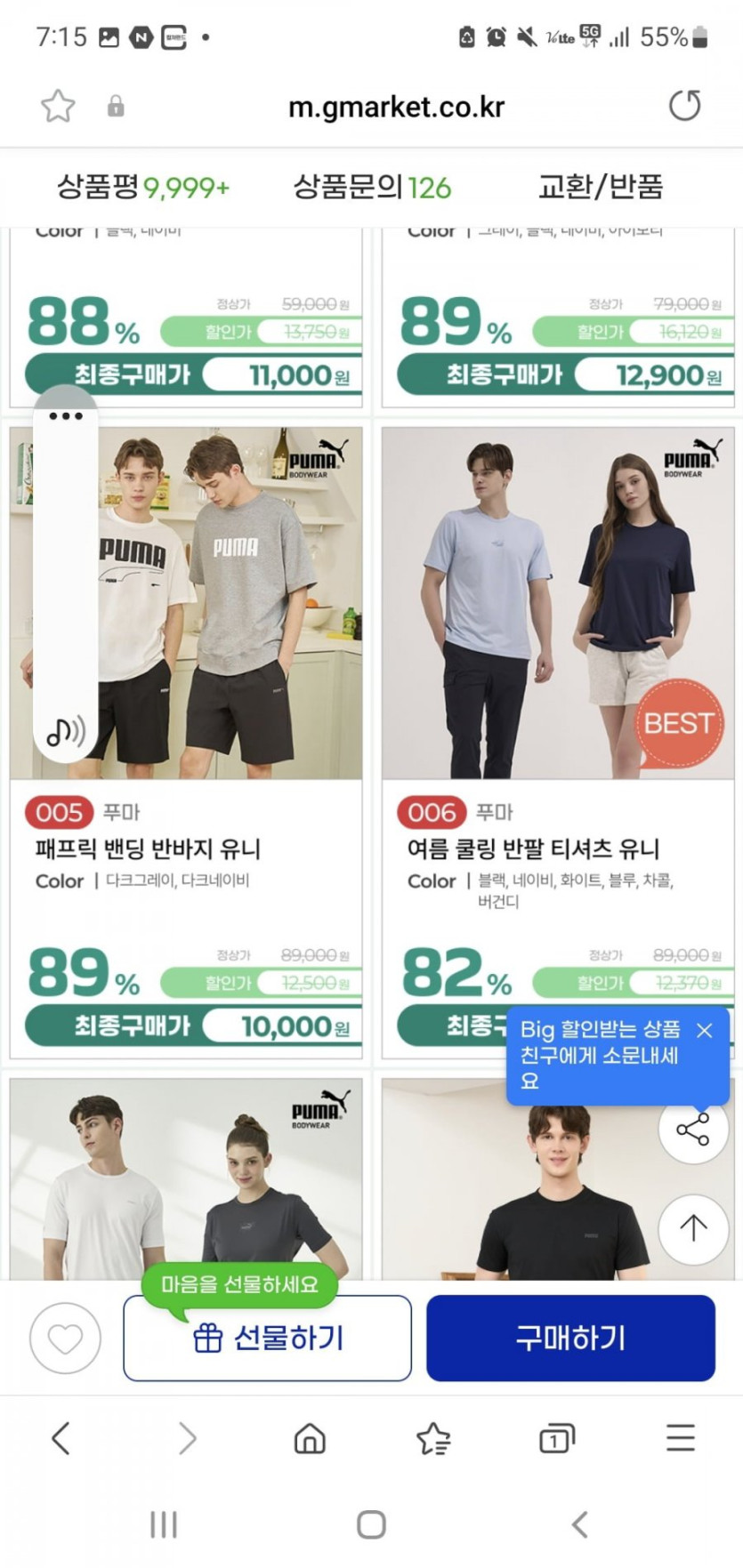Screen dimensions: 743x1568
Task: Bookmark this page with the star icon
Action: (58, 107)
